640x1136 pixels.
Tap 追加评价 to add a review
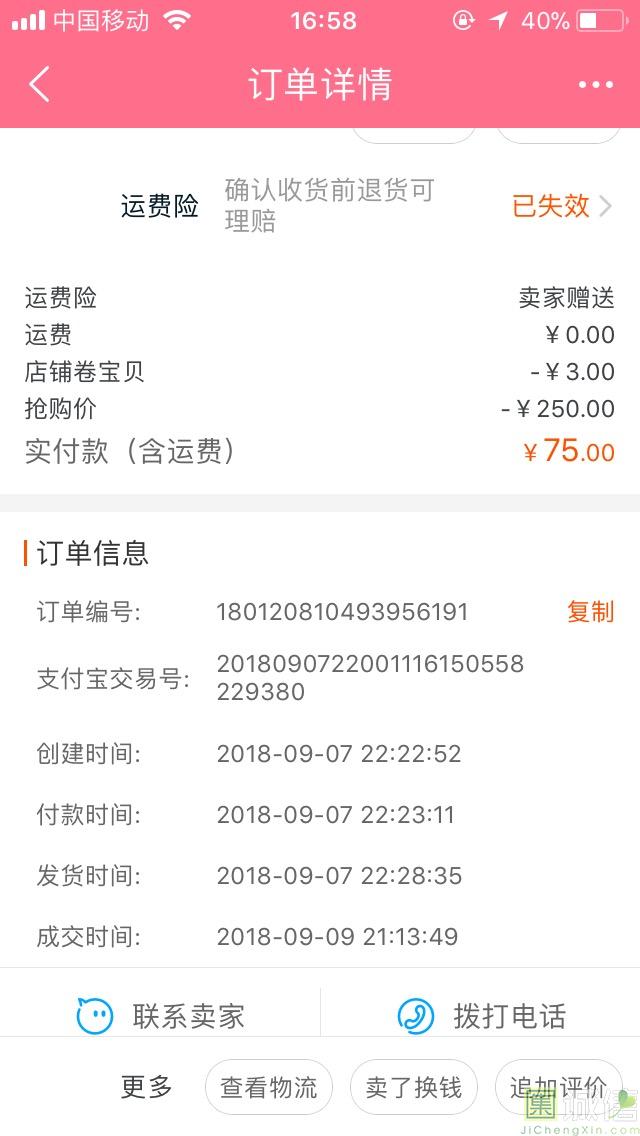pos(558,1087)
